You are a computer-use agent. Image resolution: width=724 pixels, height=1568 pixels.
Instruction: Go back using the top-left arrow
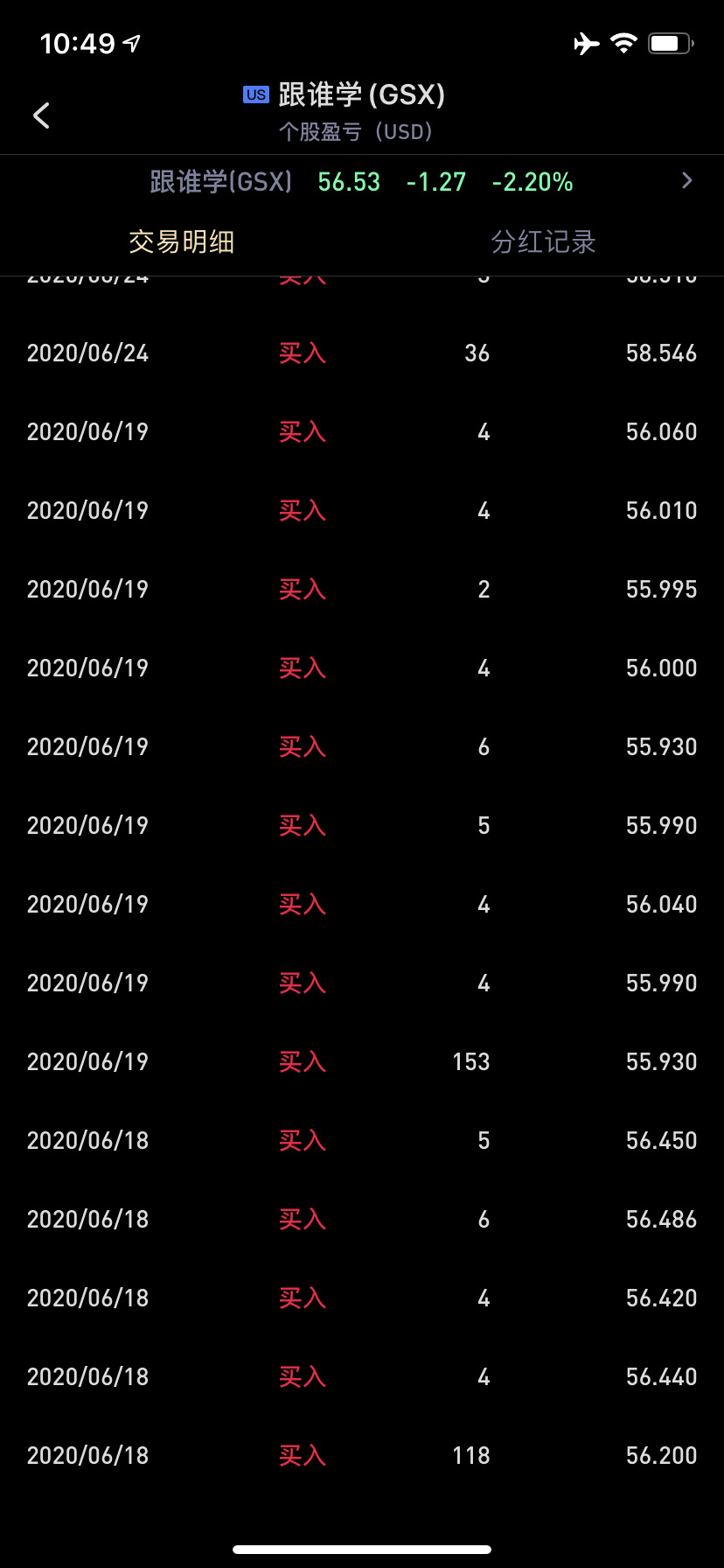point(41,115)
